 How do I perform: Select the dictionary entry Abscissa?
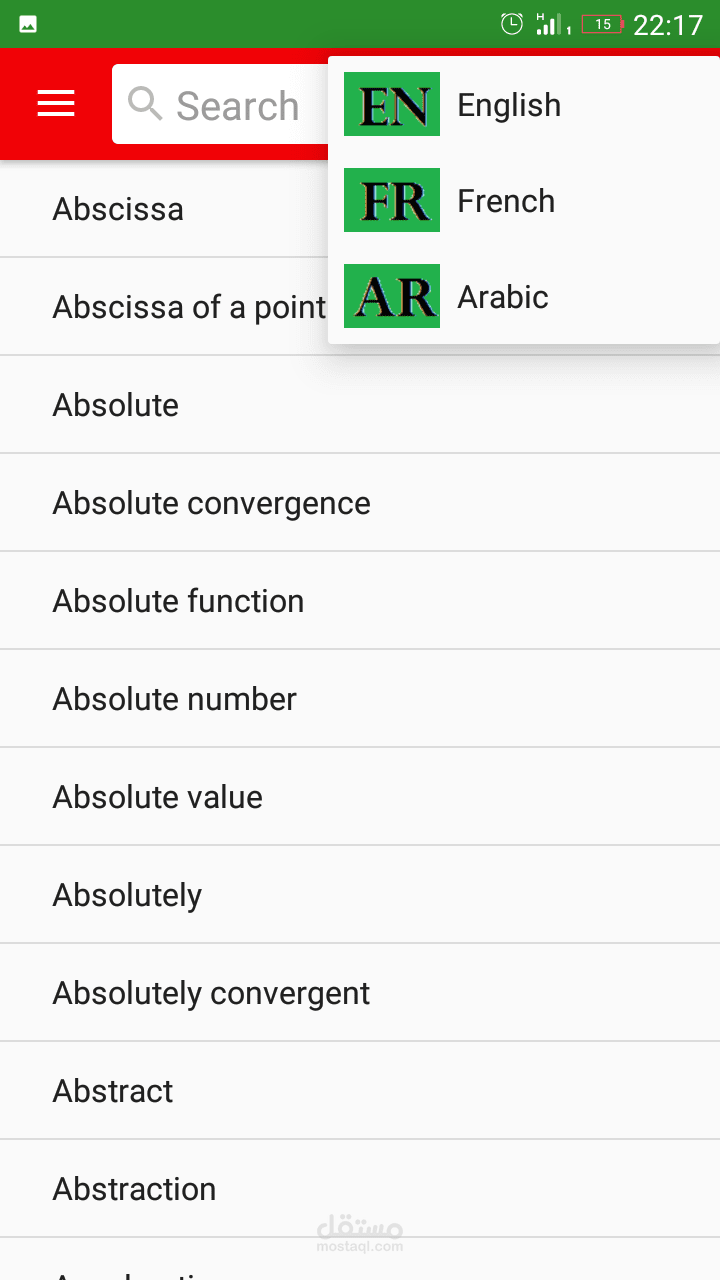(x=117, y=209)
